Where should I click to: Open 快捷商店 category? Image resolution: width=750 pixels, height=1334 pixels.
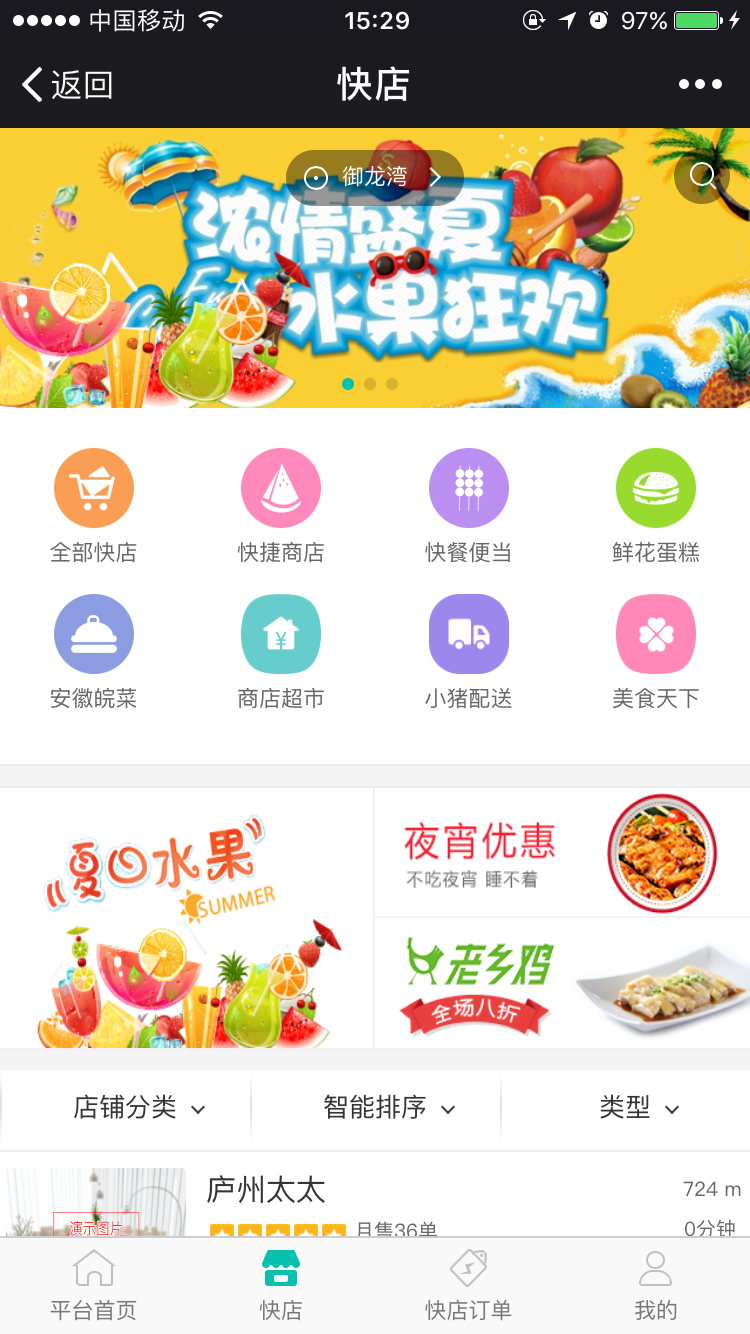(x=281, y=506)
